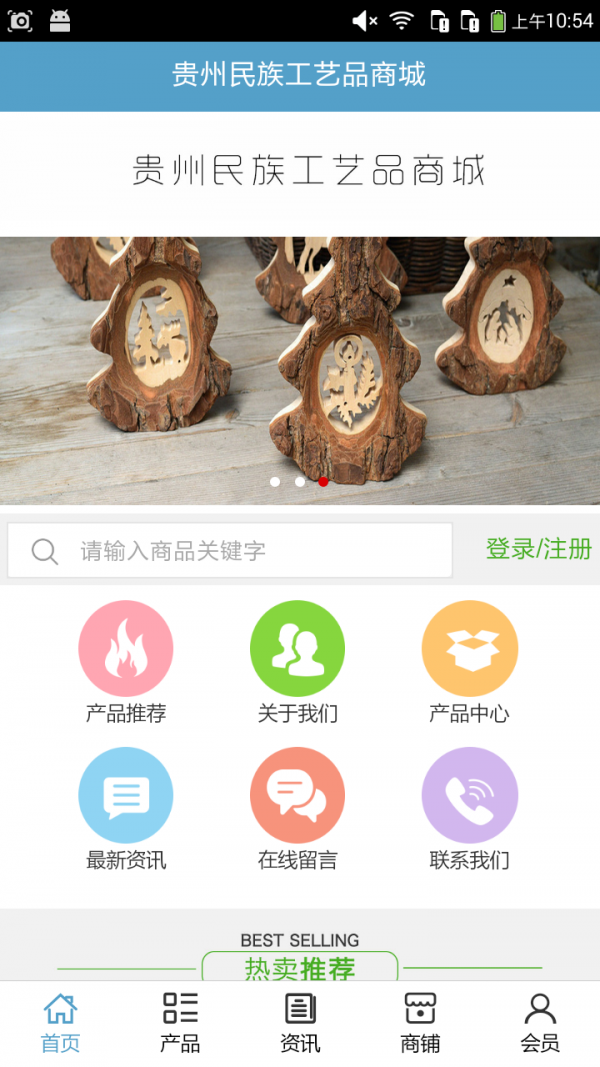Image resolution: width=600 pixels, height=1067 pixels.
Task: Switch to the 首页 tab
Action: click(60, 1023)
